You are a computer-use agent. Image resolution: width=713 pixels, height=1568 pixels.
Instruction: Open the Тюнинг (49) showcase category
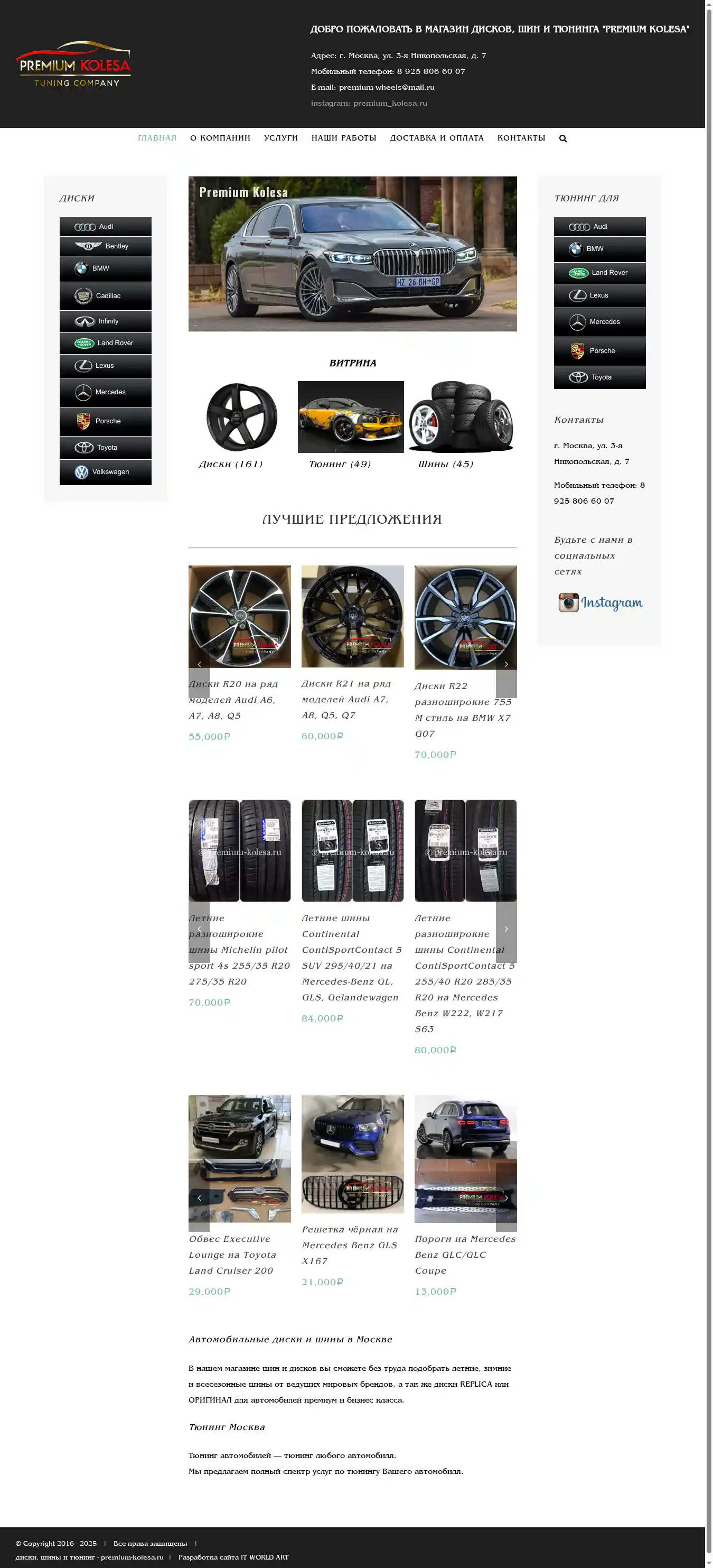tap(340, 465)
